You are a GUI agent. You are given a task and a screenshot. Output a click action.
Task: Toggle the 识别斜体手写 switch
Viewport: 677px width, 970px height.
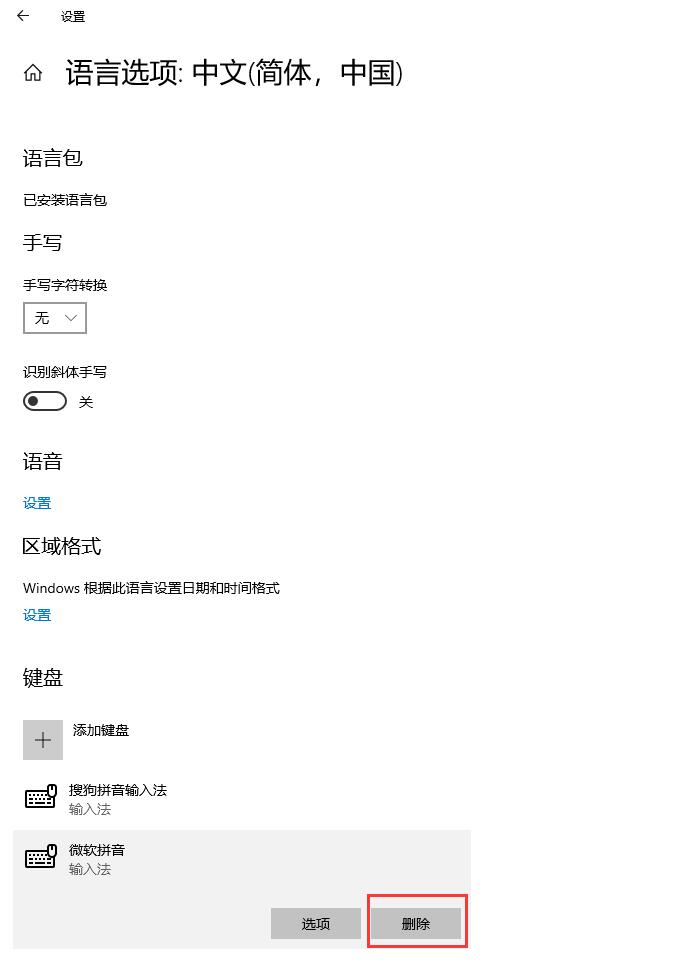45,401
